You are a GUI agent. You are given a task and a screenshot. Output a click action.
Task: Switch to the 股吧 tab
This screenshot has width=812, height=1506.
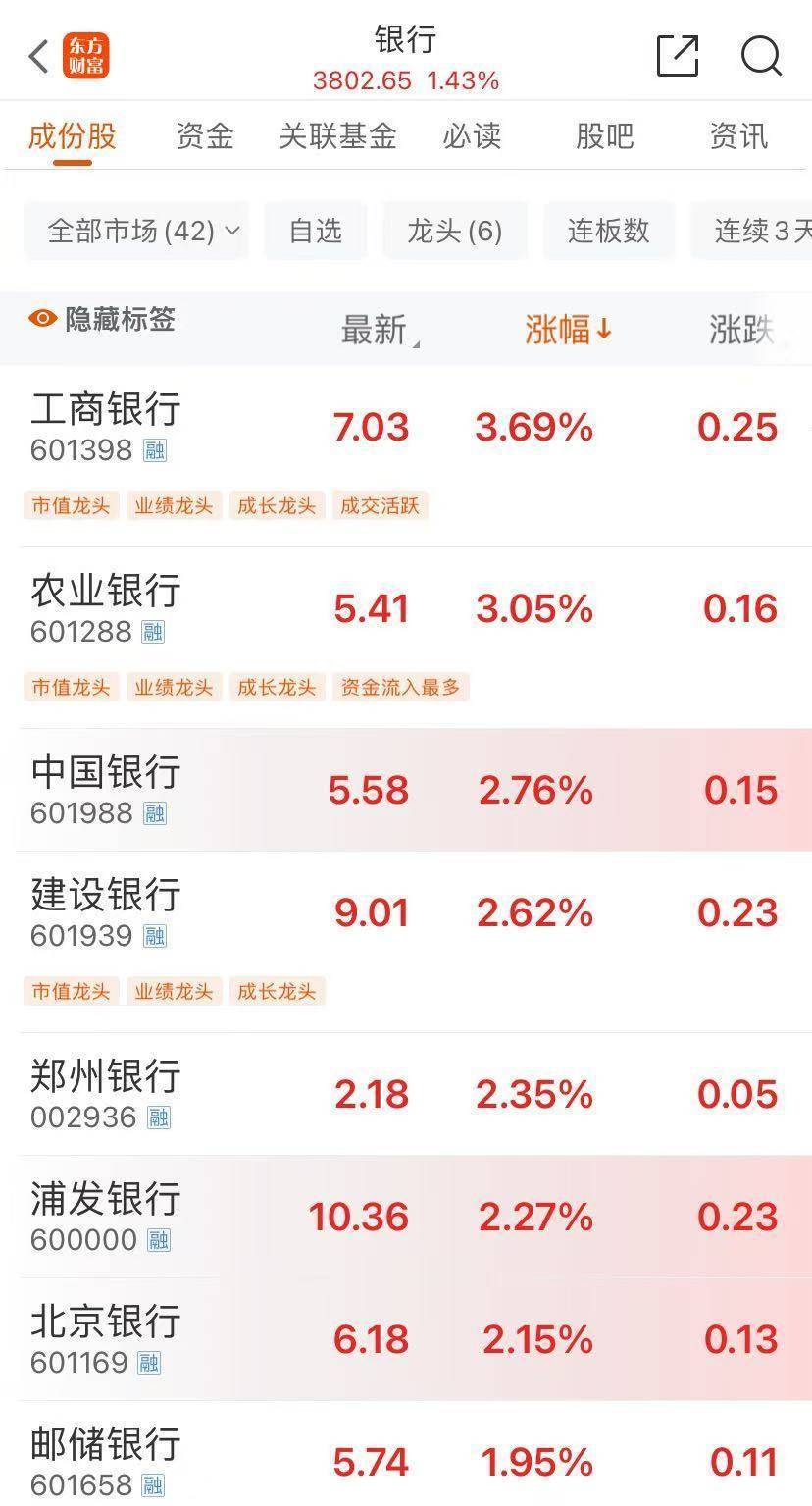(605, 135)
